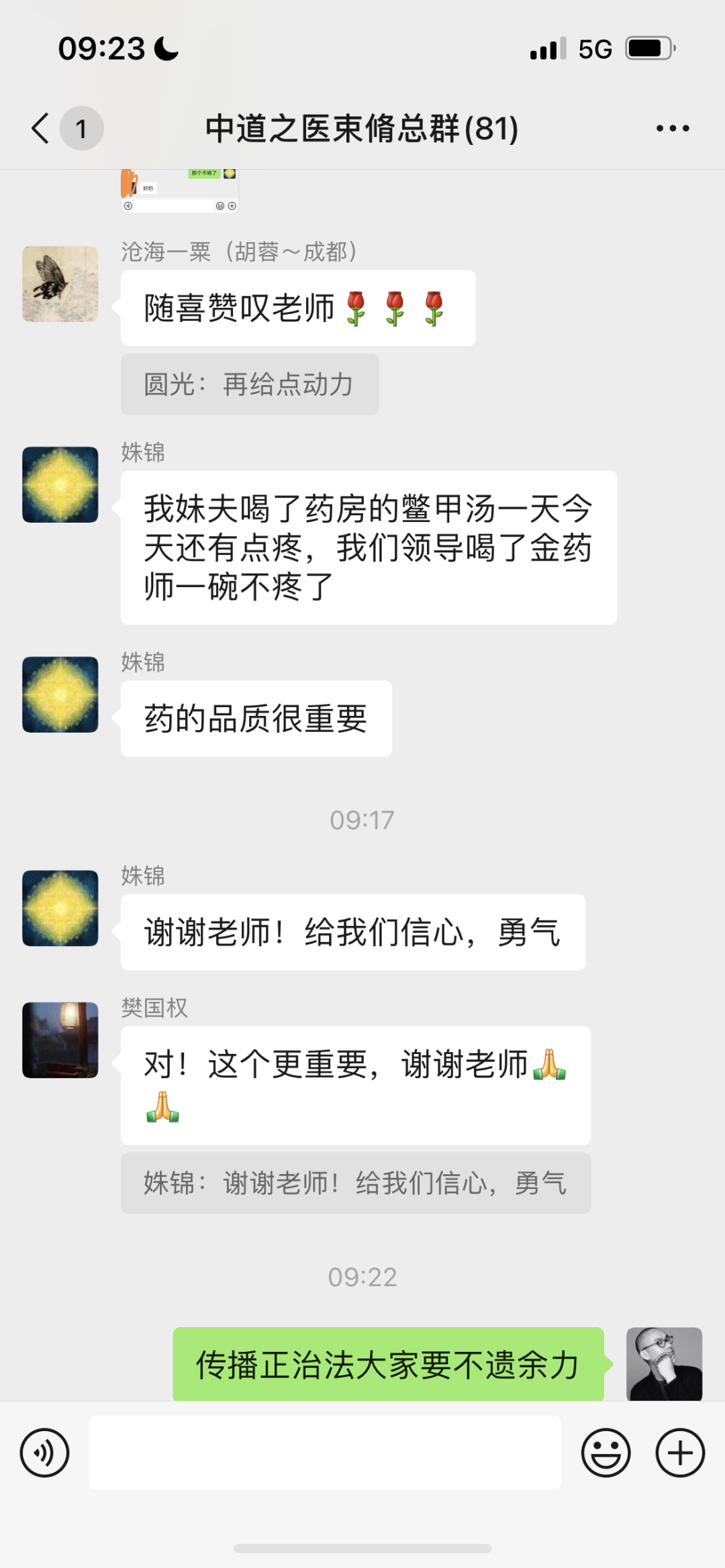View quoted message 圆光：再给点动力
The width and height of the screenshot is (725, 1568).
tap(250, 384)
